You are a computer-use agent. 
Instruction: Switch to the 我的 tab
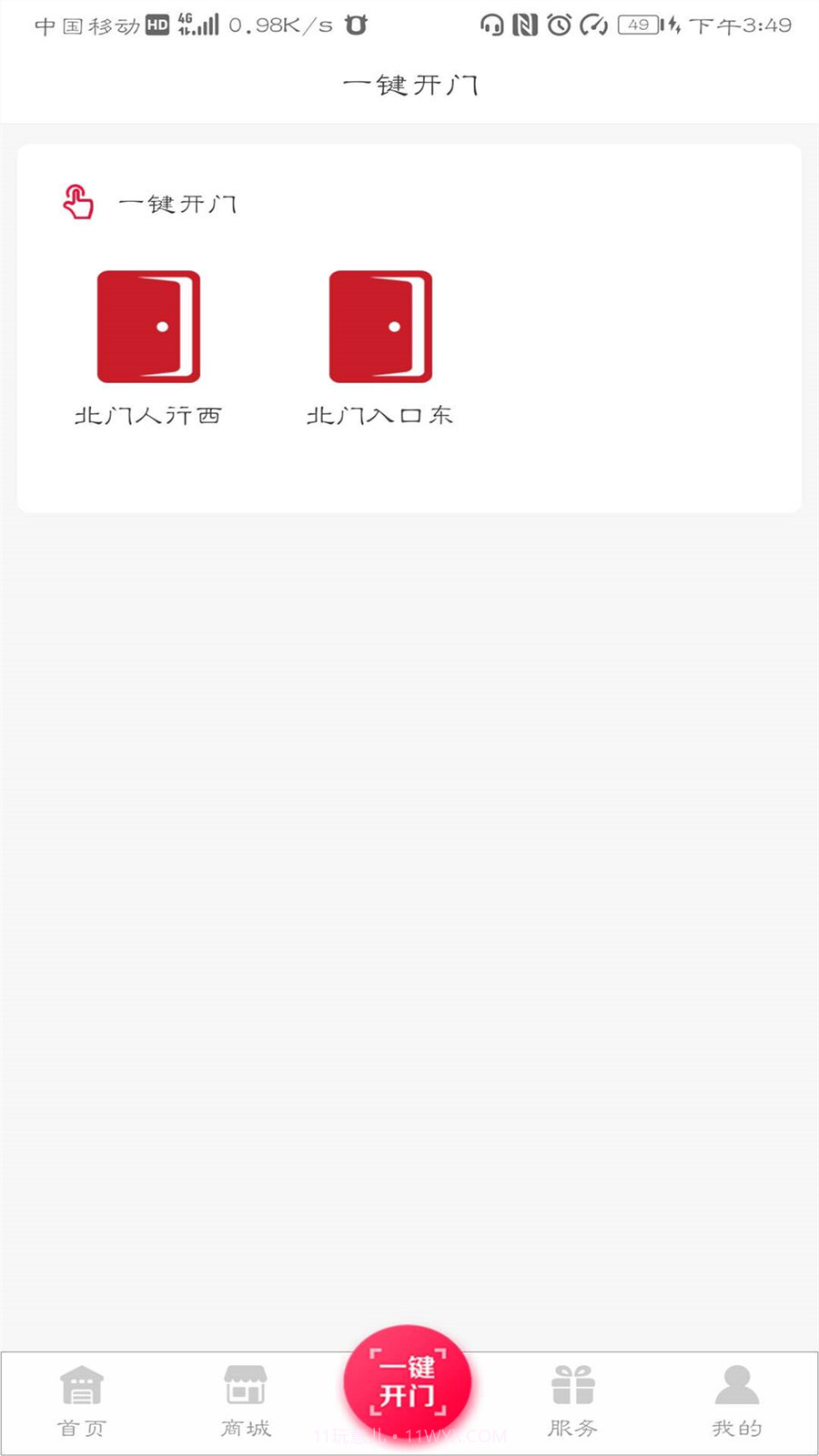[x=736, y=1401]
